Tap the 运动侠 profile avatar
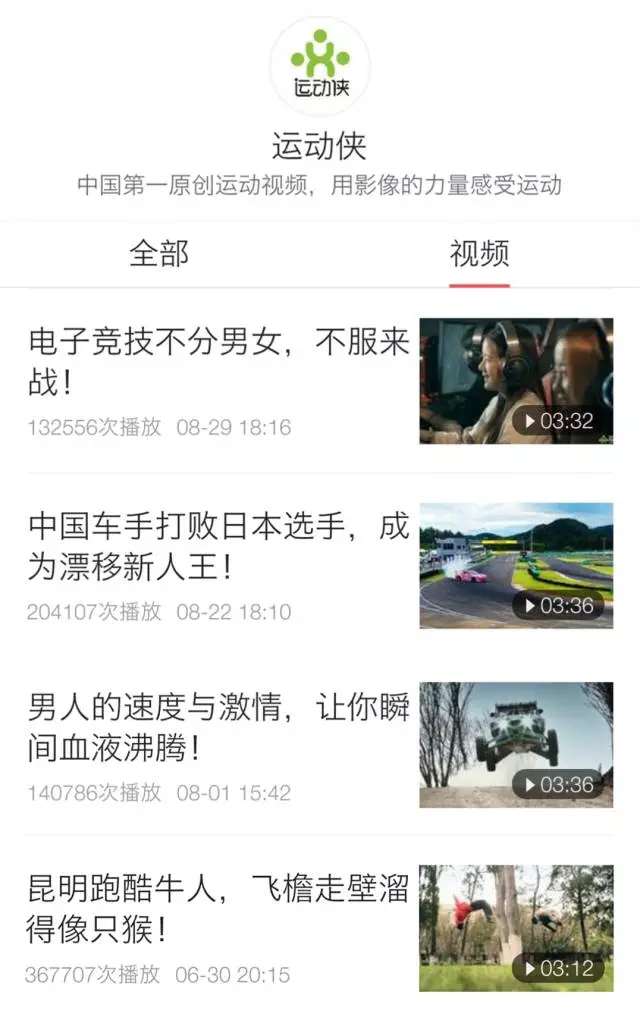The height and width of the screenshot is (1014, 640). coord(320,65)
